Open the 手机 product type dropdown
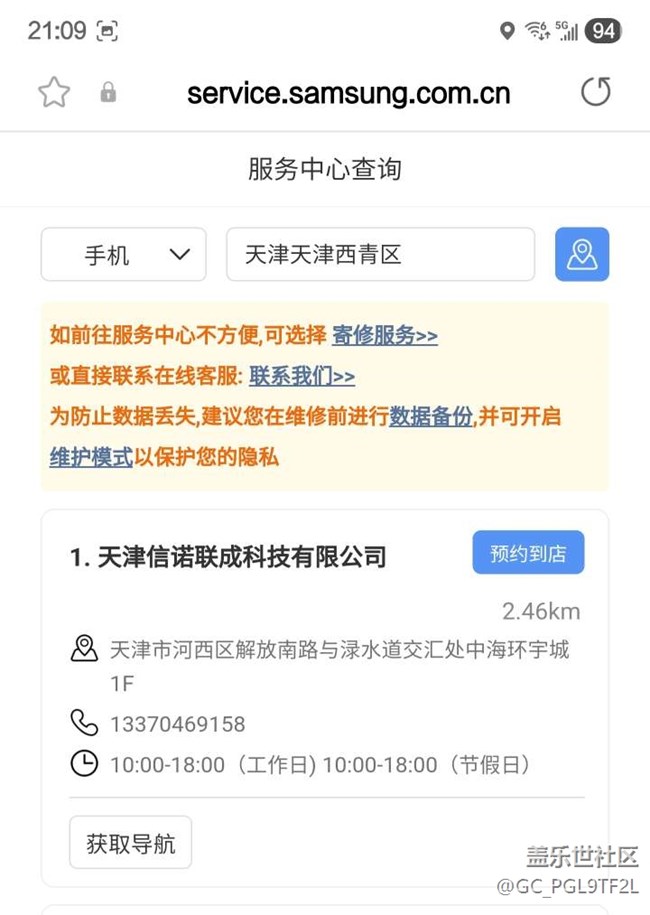 tap(124, 254)
